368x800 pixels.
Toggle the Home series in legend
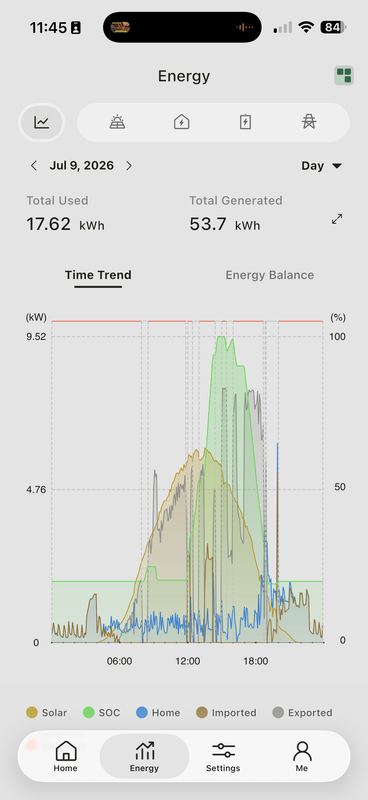click(x=158, y=713)
